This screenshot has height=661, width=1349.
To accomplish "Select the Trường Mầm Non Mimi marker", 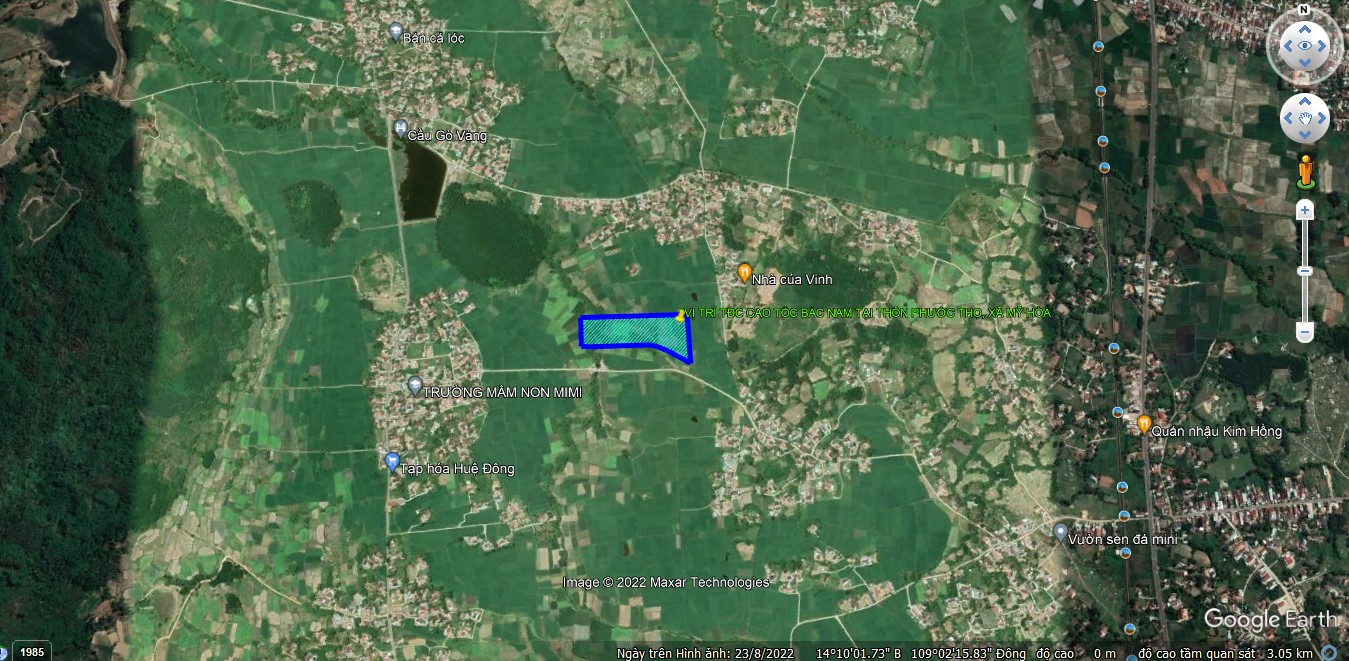I will click(x=415, y=386).
